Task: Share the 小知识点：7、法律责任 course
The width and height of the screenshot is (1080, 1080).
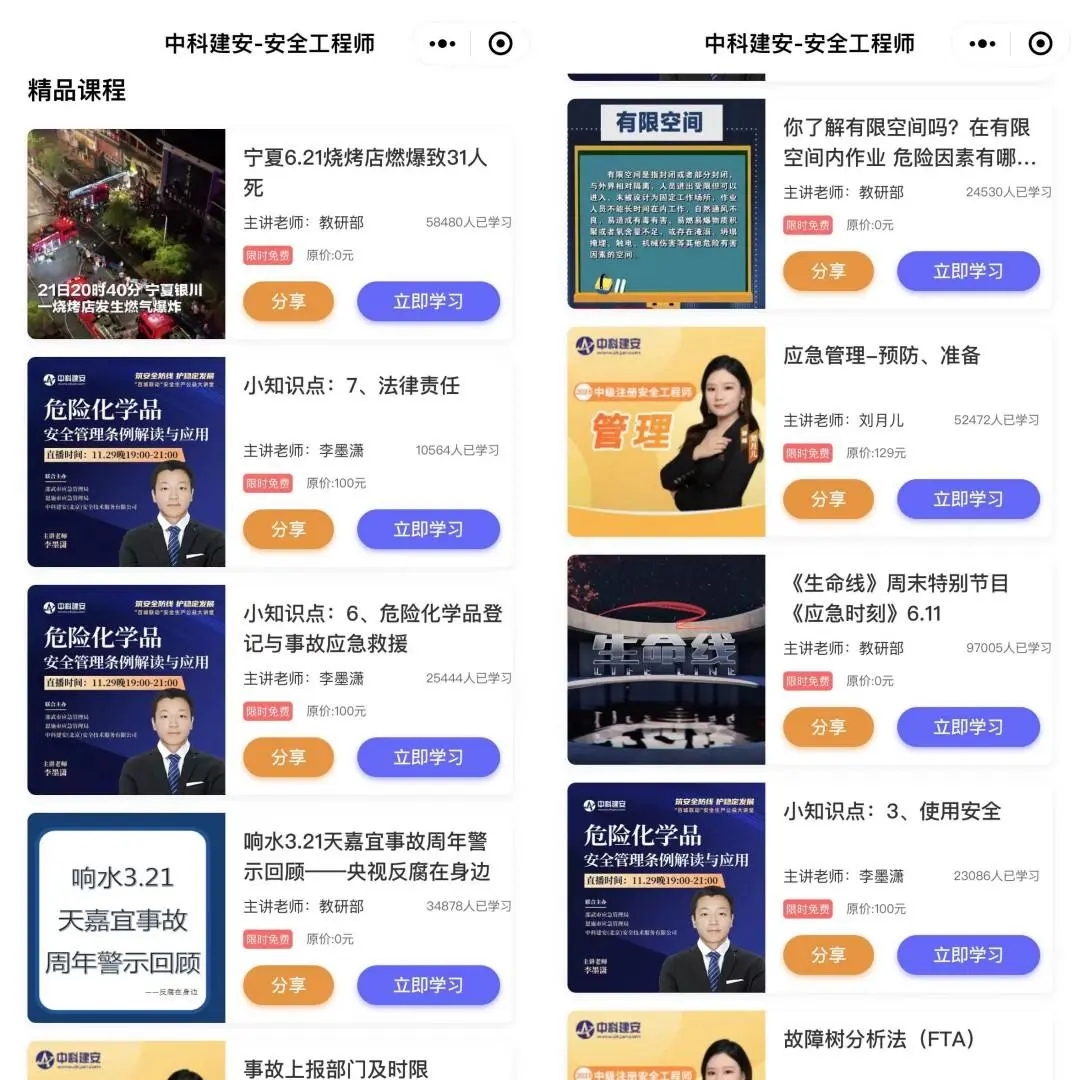Action: coord(288,529)
